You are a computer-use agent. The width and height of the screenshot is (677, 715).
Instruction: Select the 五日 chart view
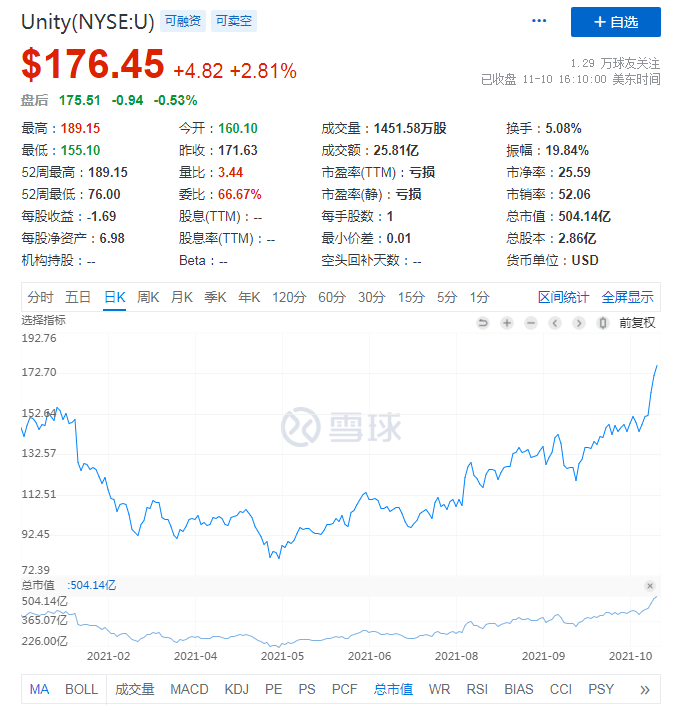click(x=78, y=297)
